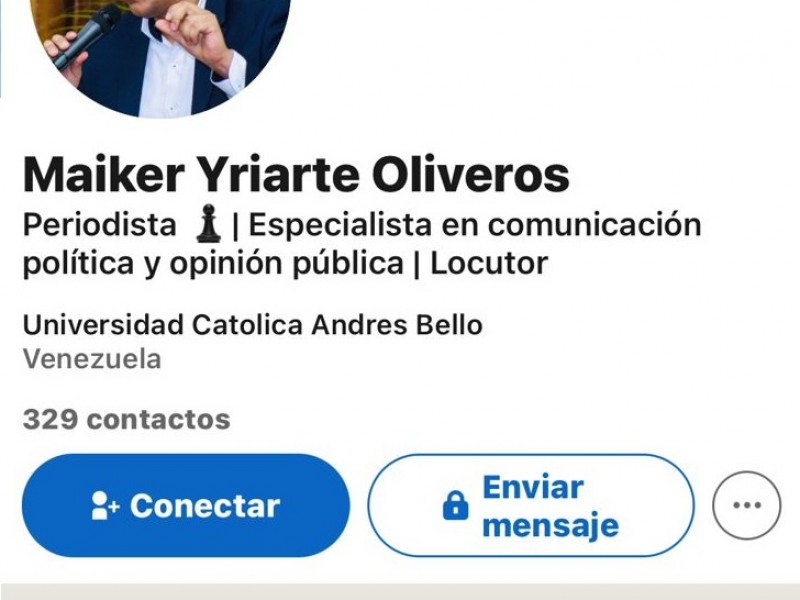Image resolution: width=800 pixels, height=600 pixels.
Task: Tap Enviar mensaje button
Action: point(530,505)
